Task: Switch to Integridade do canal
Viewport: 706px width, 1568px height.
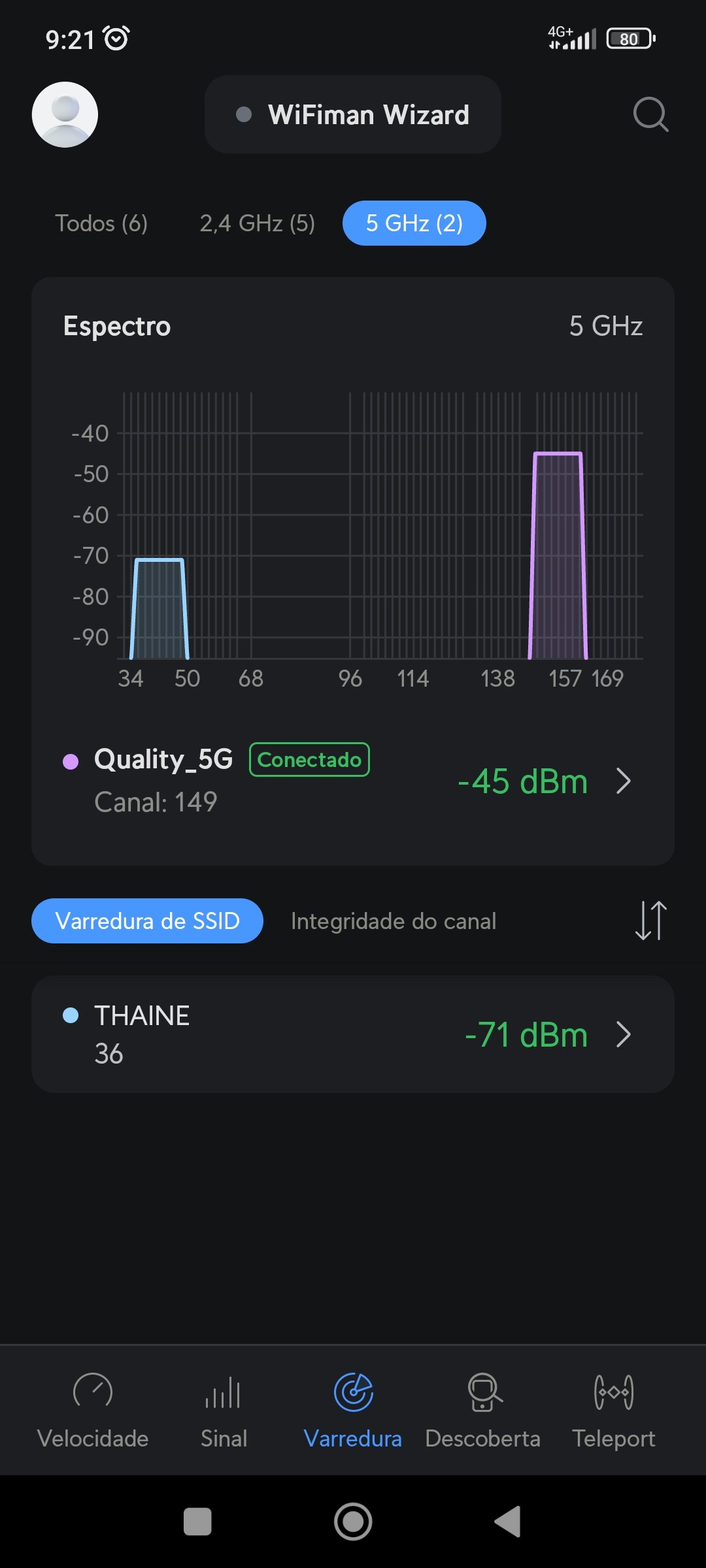Action: (393, 921)
